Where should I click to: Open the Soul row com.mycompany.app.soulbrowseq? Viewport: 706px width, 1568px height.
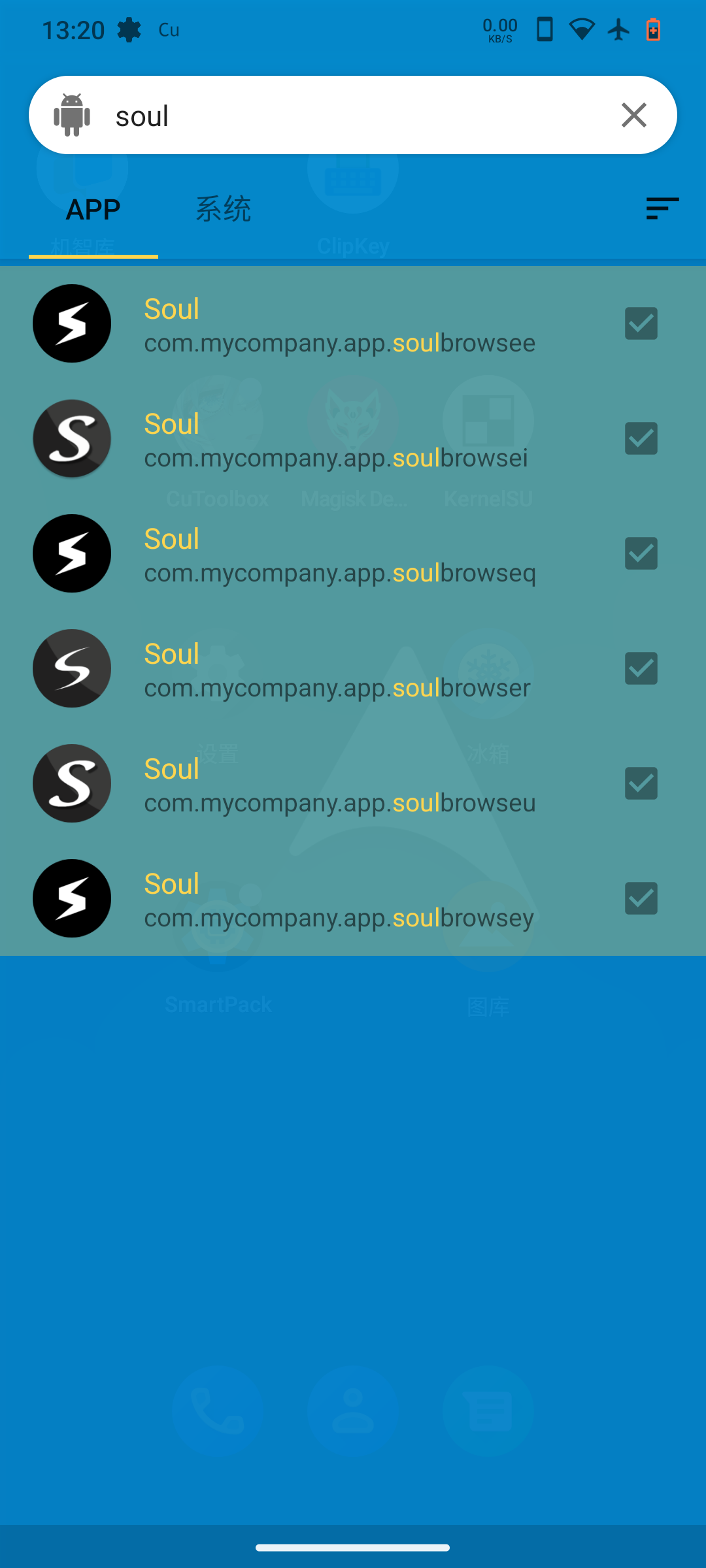pos(340,555)
